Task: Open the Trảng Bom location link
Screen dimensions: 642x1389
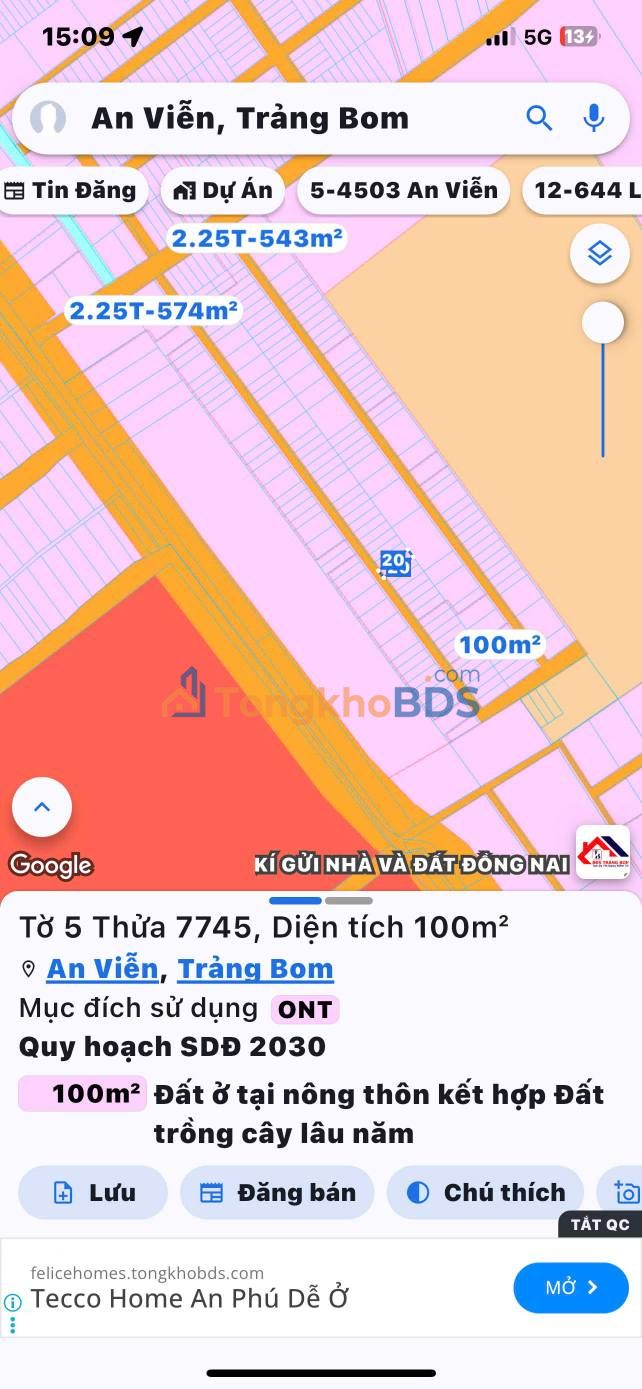Action: (255, 969)
